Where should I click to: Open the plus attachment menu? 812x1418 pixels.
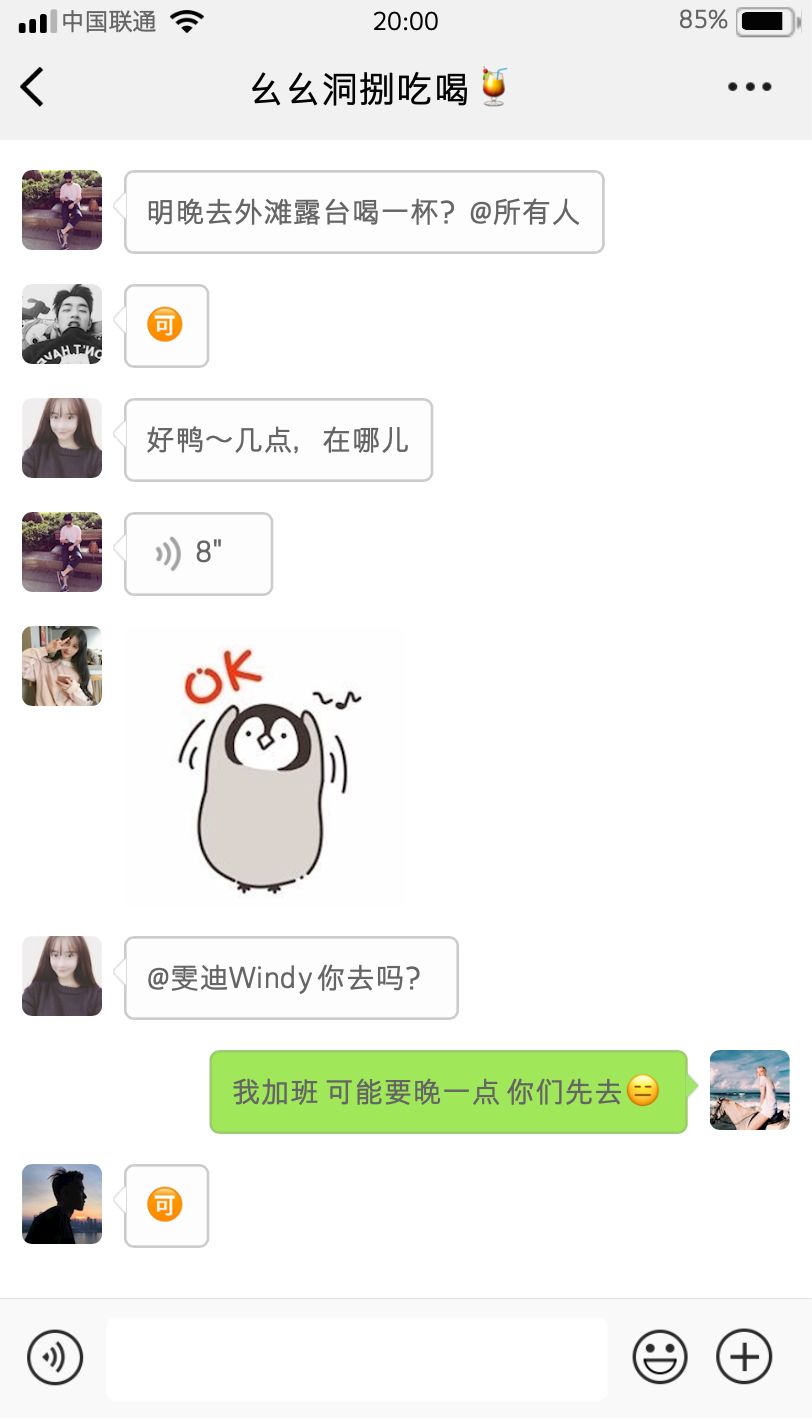click(744, 1357)
